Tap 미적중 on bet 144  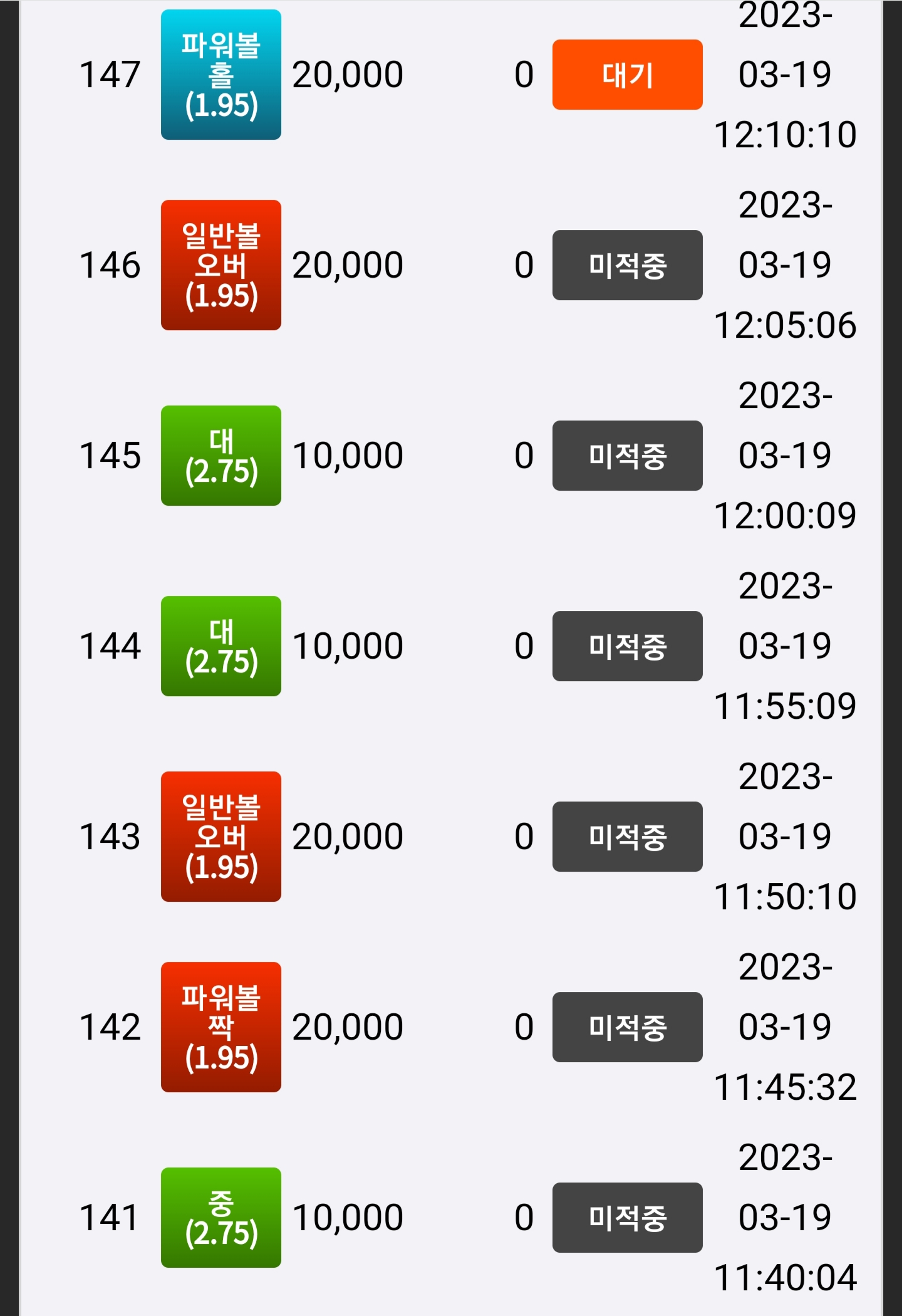click(627, 646)
